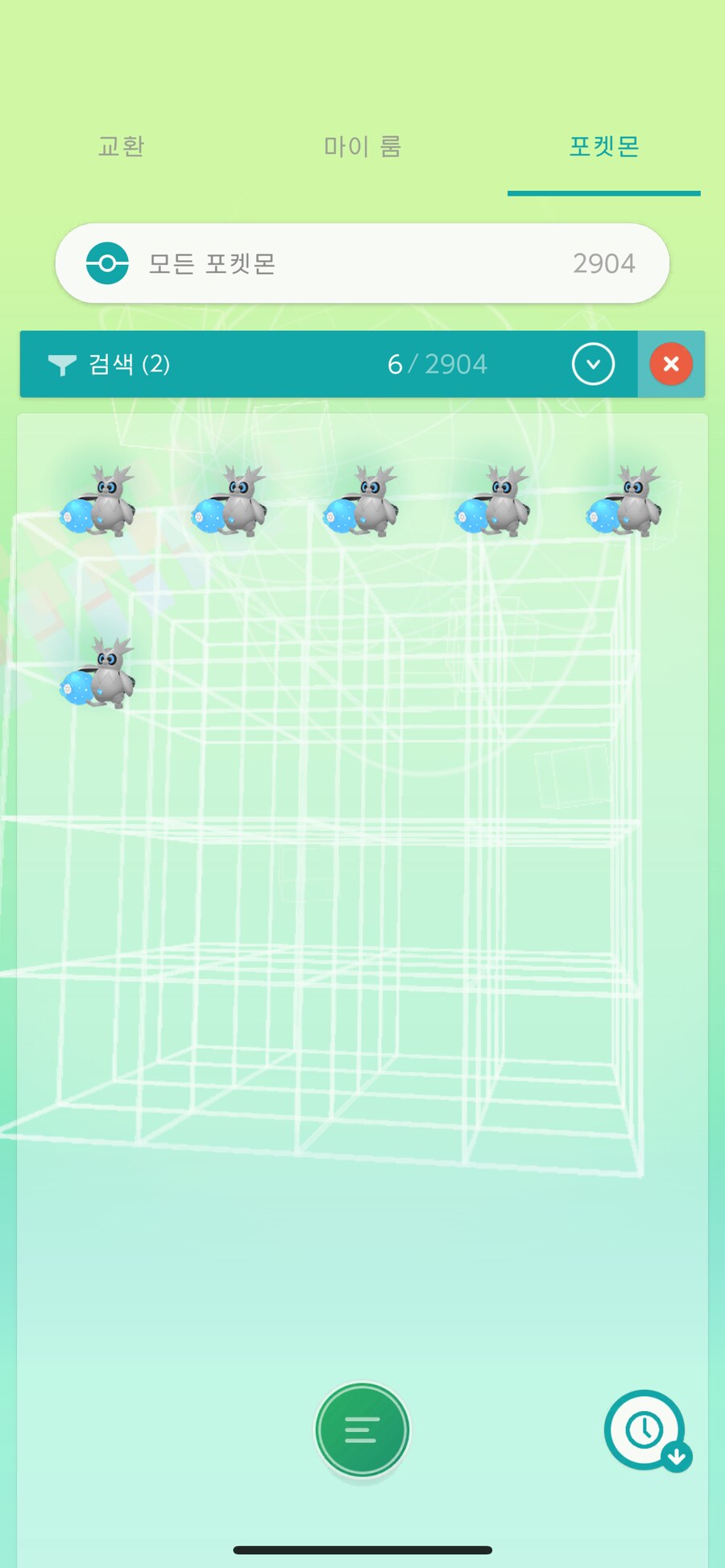Expand the search results chevron
Viewport: 725px width, 1568px height.
tap(593, 364)
